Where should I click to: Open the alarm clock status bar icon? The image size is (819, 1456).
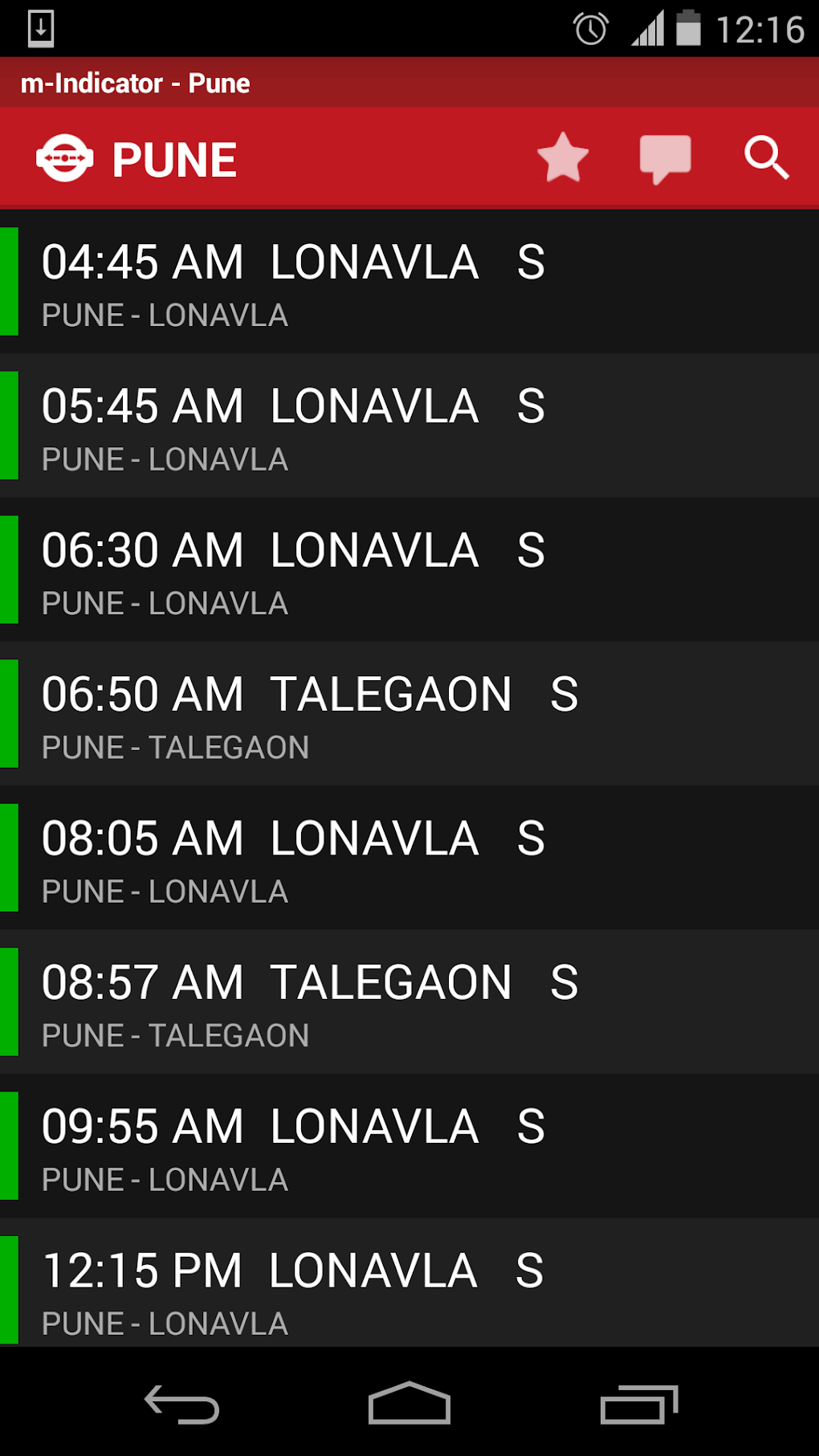589,27
